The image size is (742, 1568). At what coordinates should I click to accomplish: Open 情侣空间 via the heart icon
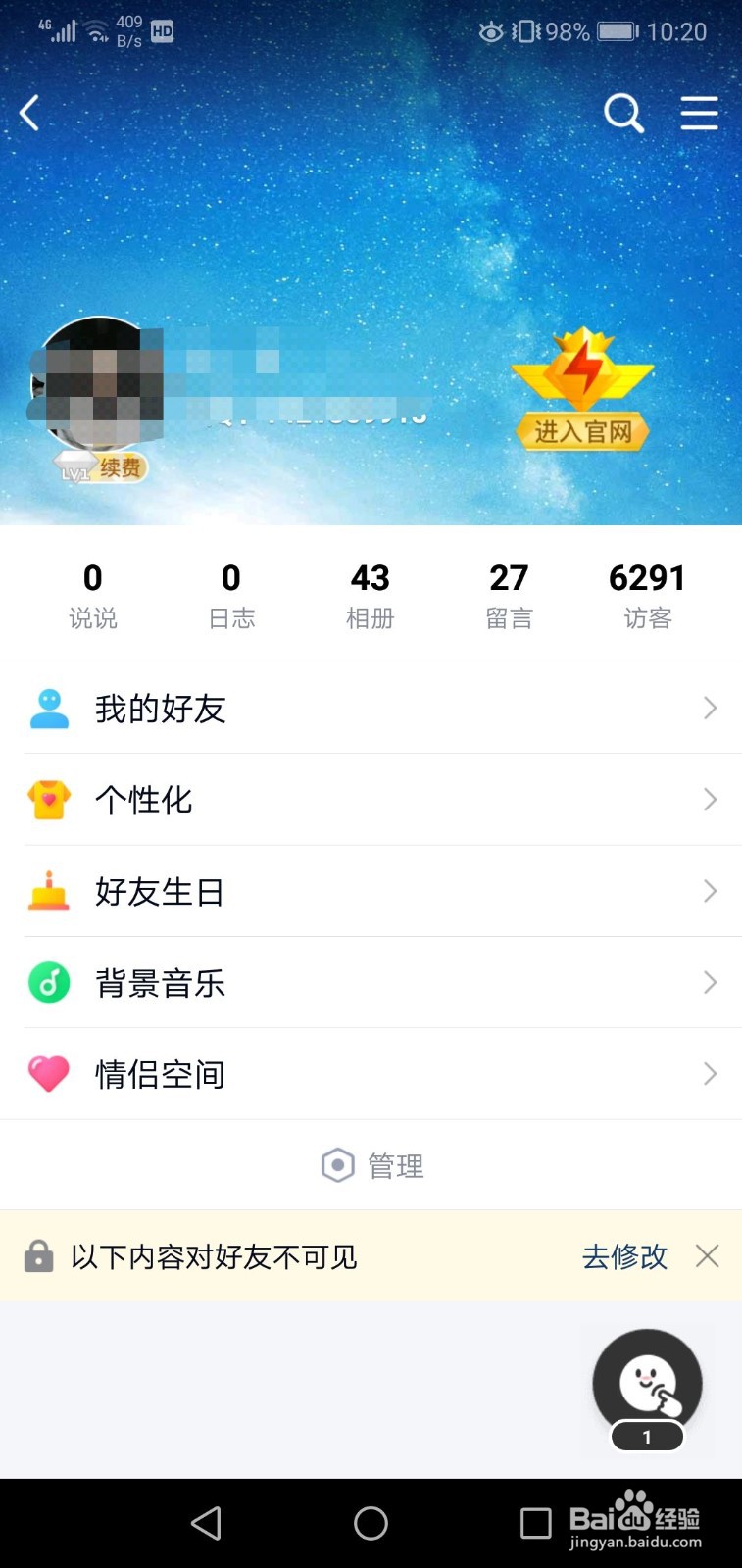pyautogui.click(x=49, y=1073)
